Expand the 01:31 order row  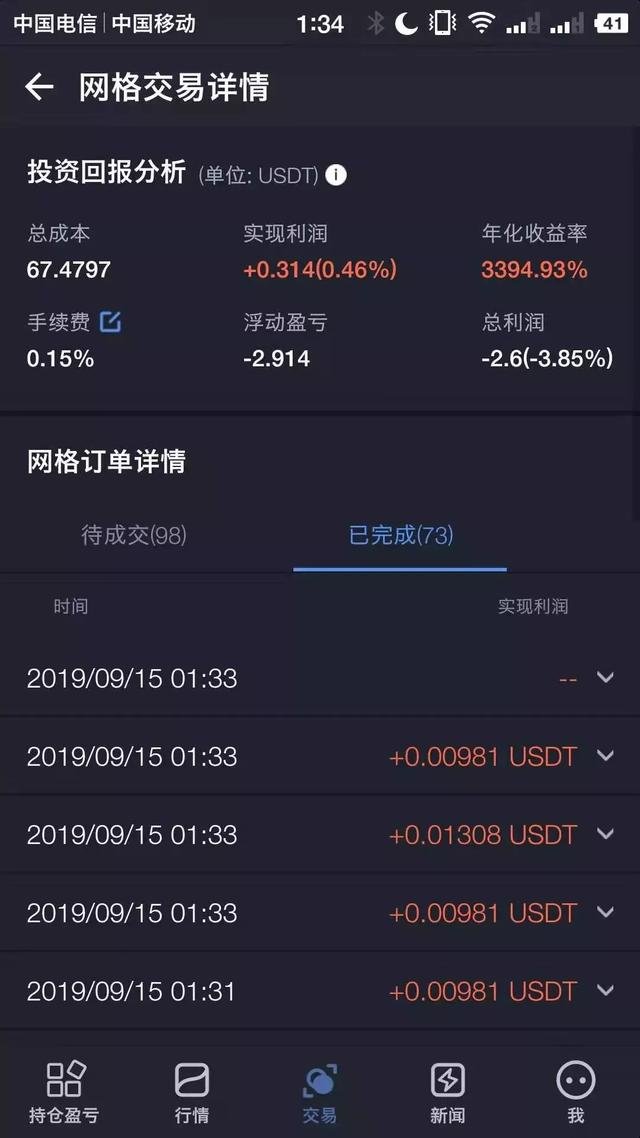(605, 991)
